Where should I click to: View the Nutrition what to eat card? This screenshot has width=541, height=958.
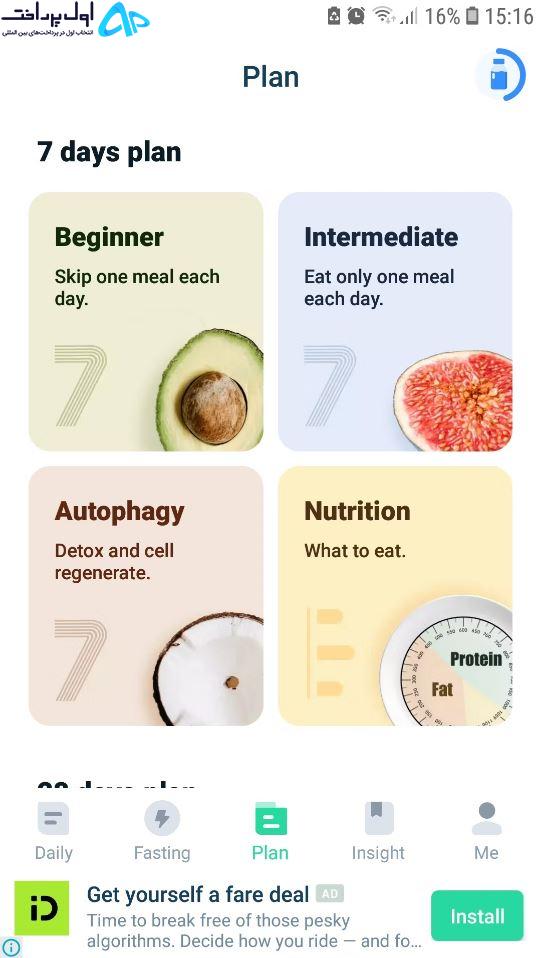[395, 596]
